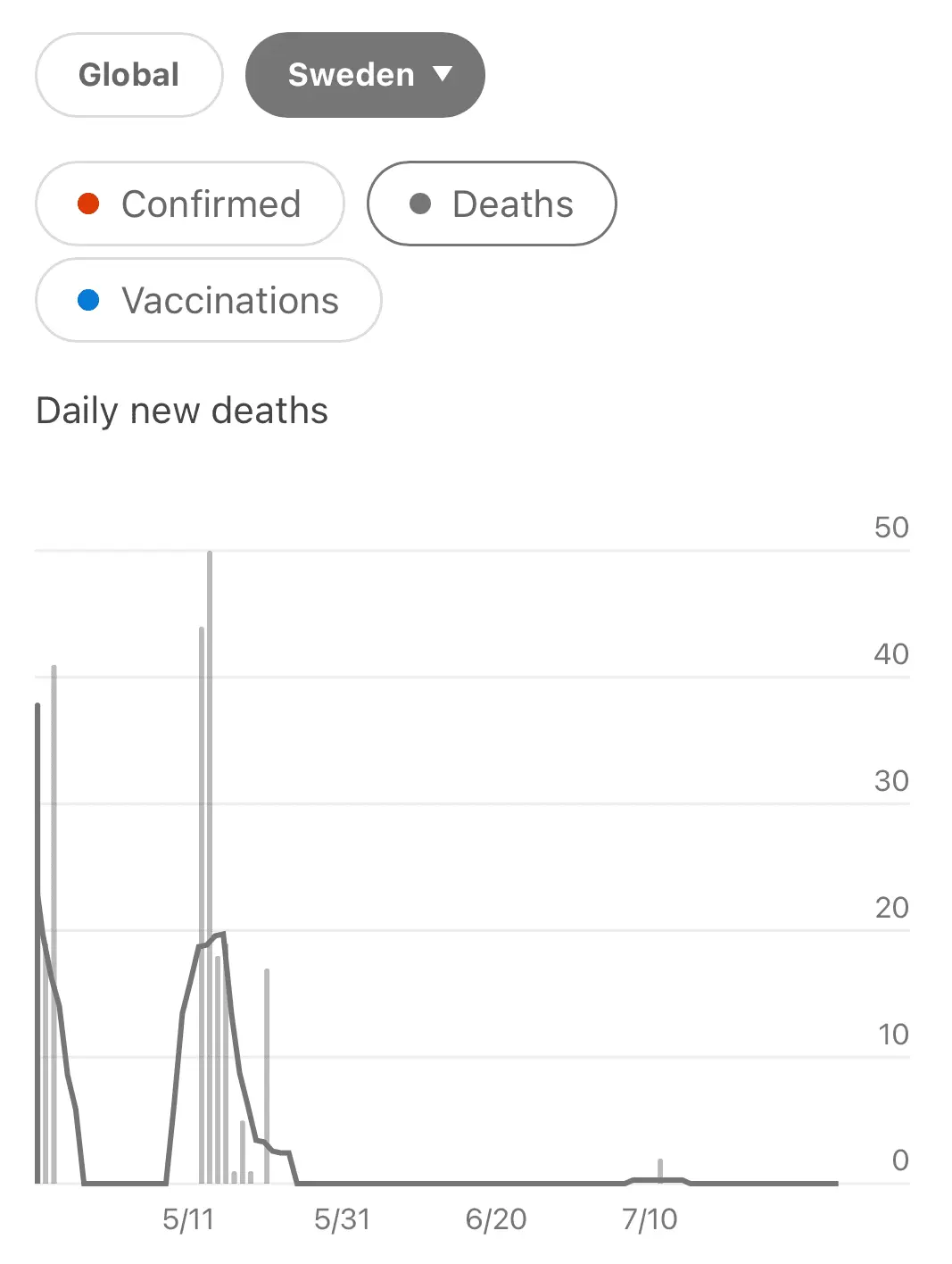The image size is (952, 1264).
Task: Select the Confirmed cases chip
Action: pos(189,204)
